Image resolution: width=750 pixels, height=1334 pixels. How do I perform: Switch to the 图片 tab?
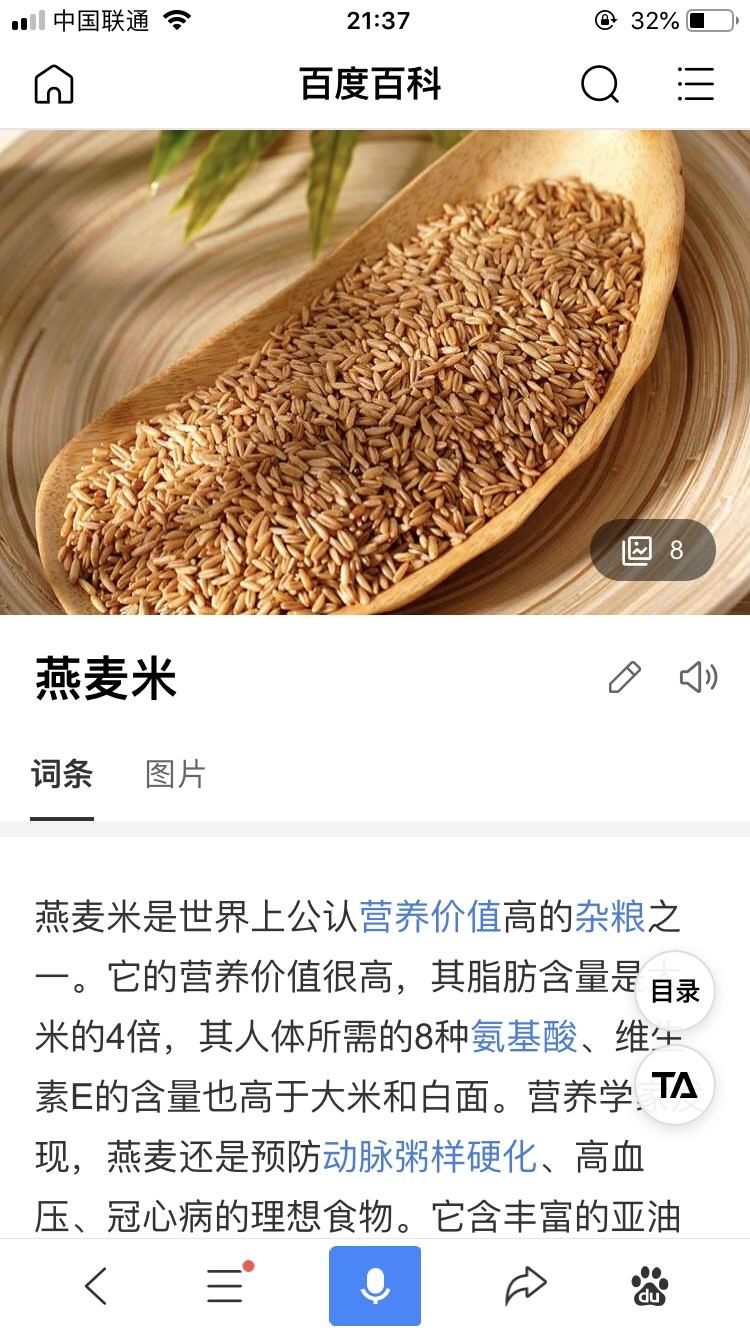[x=174, y=775]
